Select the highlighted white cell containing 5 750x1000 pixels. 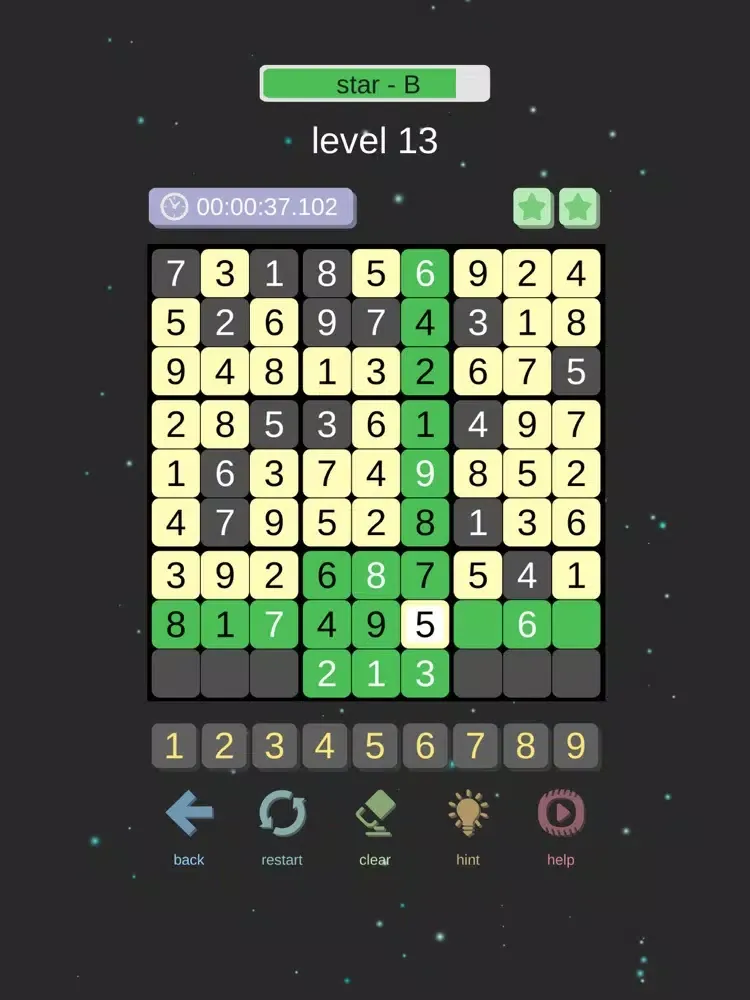(x=426, y=625)
